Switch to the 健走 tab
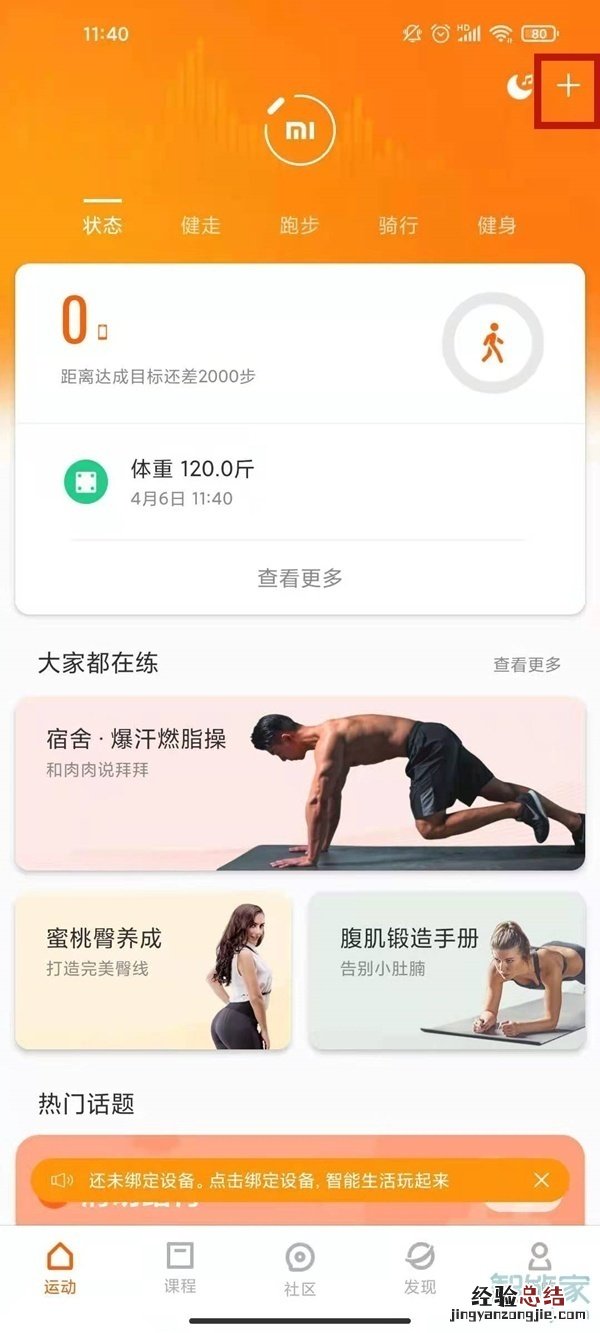Screen dimensions: 600x1333 point(200,225)
